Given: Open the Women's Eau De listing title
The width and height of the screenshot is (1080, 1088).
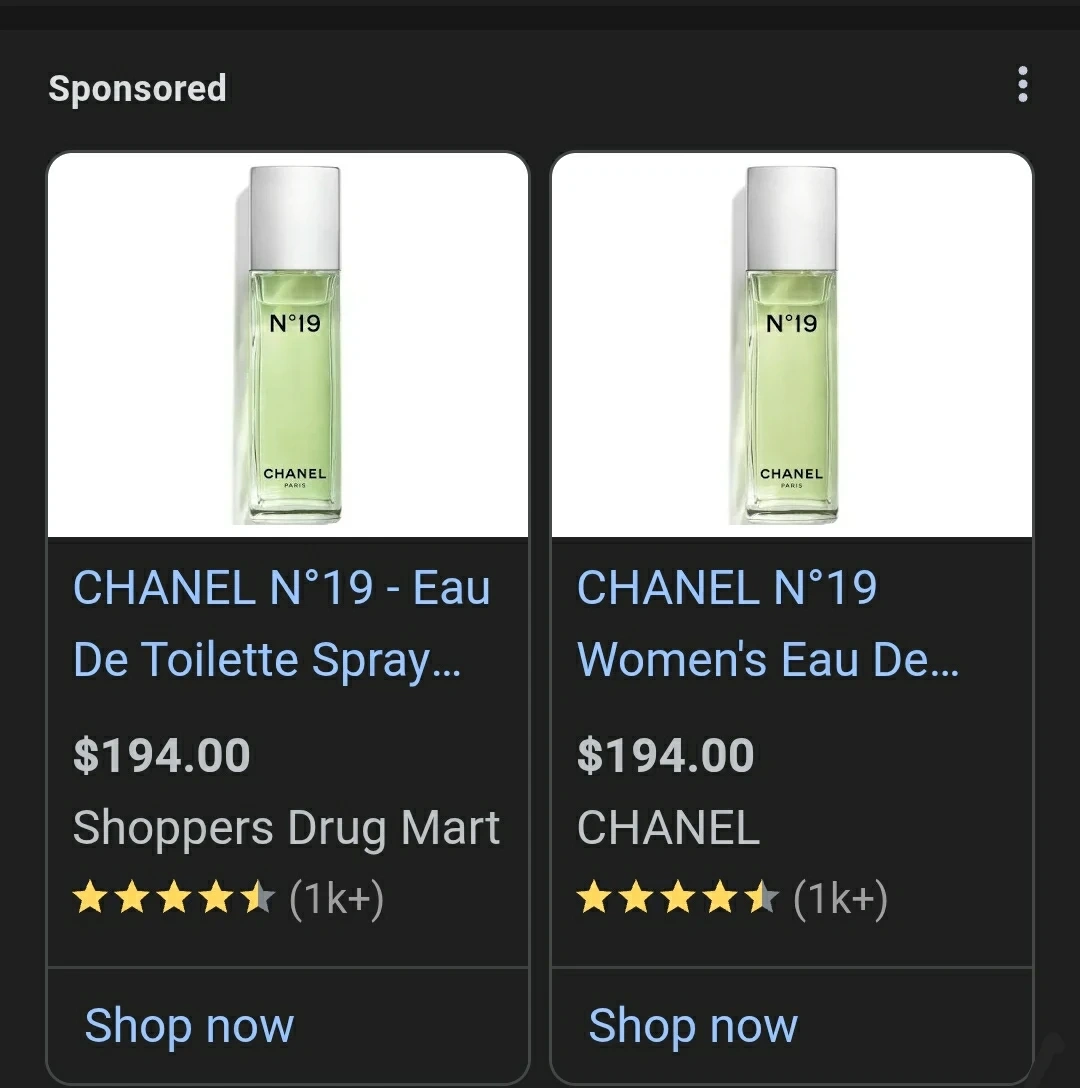Looking at the screenshot, I should point(767,623).
